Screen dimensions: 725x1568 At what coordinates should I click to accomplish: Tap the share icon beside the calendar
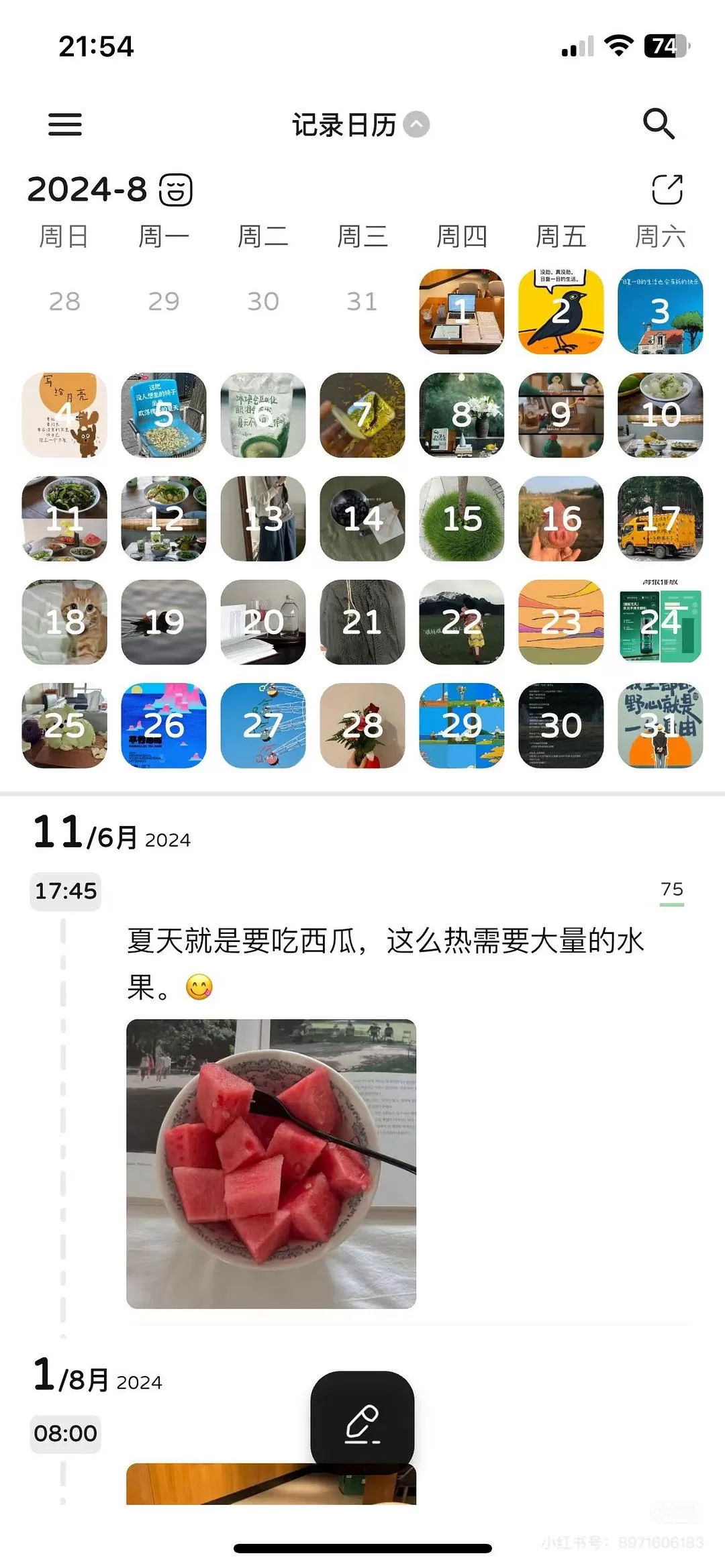point(668,190)
